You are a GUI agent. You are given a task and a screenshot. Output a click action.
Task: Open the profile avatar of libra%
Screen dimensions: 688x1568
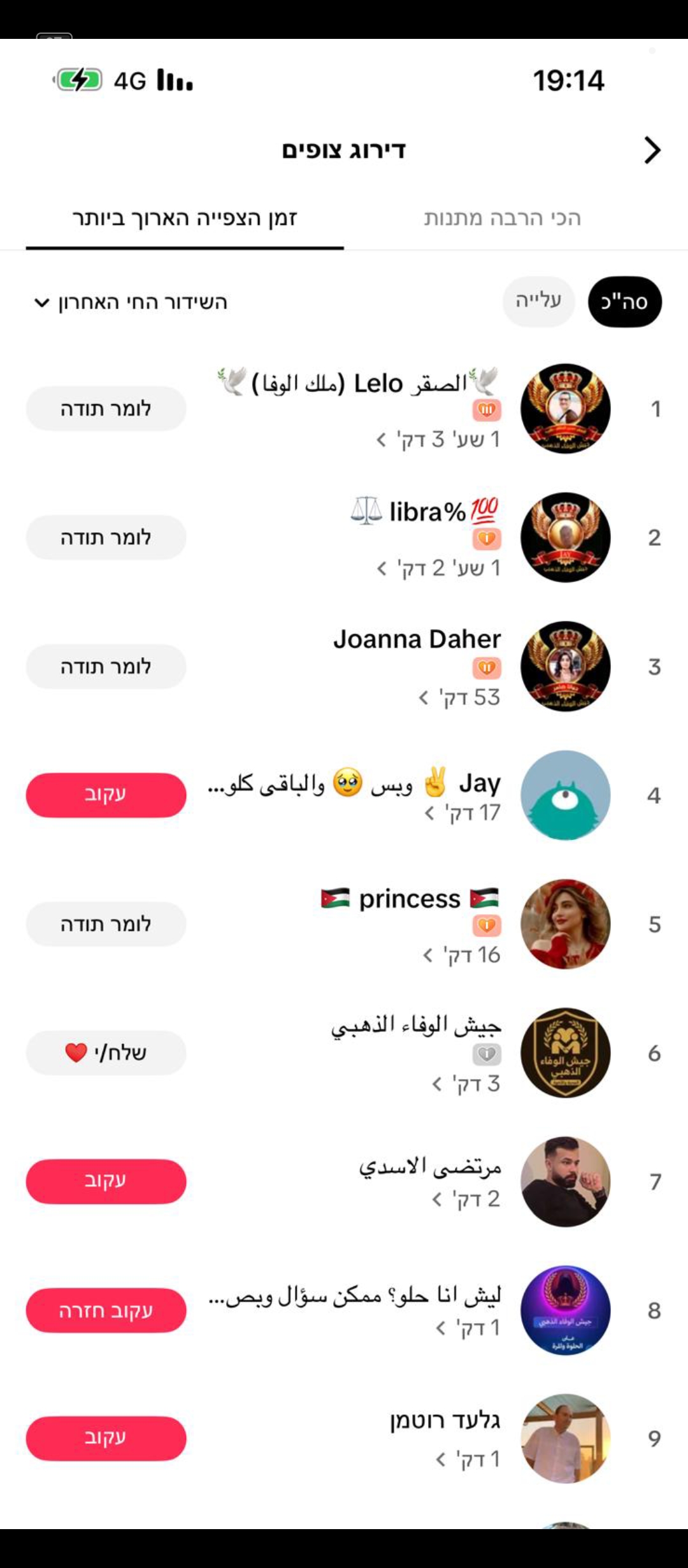(565, 537)
